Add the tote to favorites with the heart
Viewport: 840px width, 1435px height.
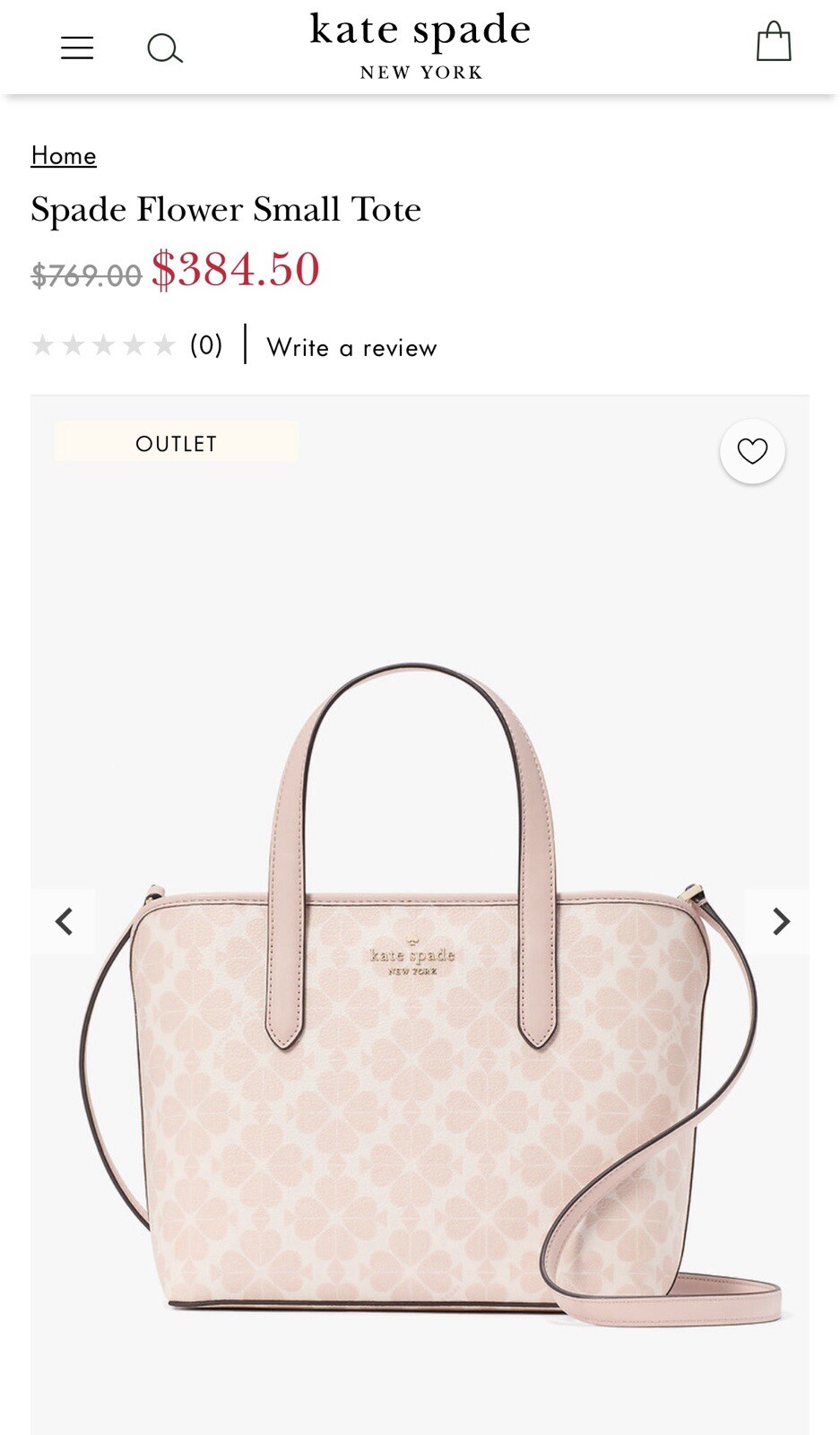[x=752, y=451]
